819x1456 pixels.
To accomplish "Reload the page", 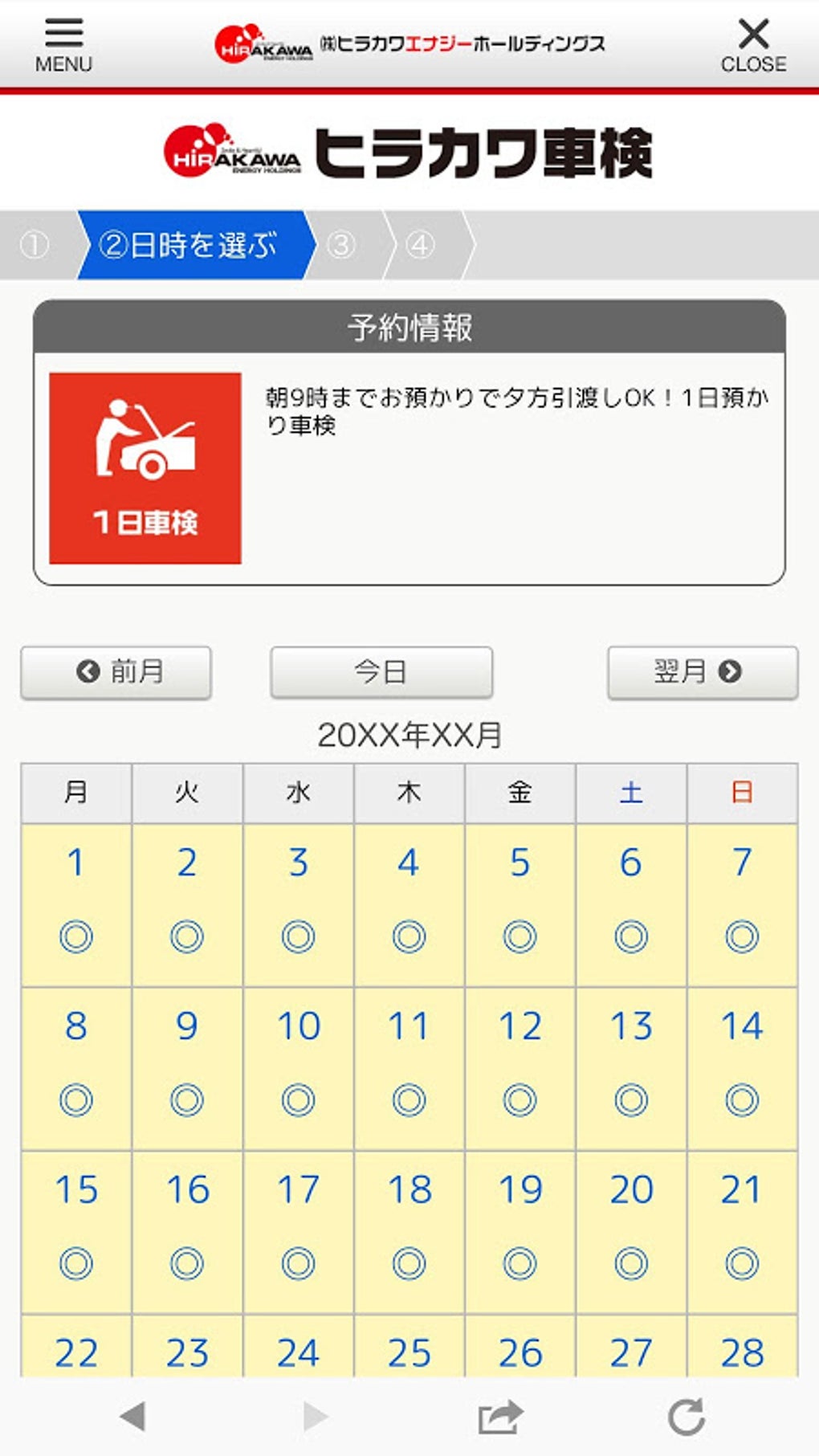I will [x=687, y=1417].
